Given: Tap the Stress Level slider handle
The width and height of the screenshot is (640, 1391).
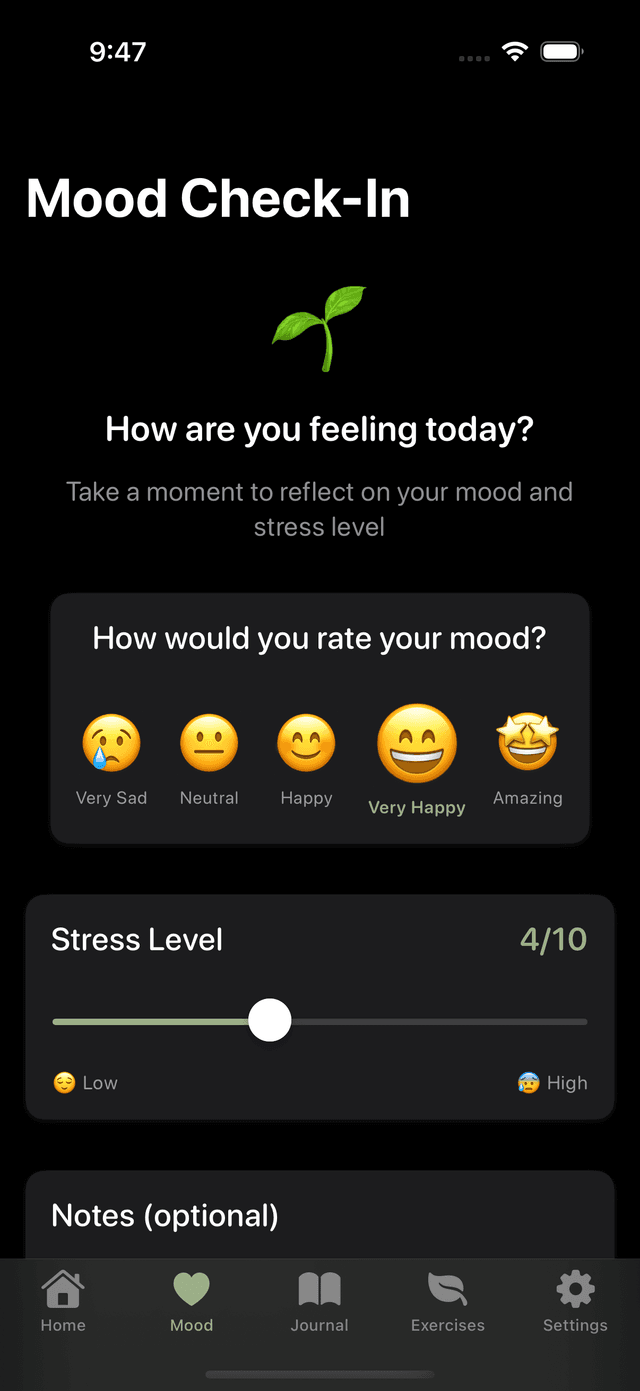Looking at the screenshot, I should tap(269, 1021).
